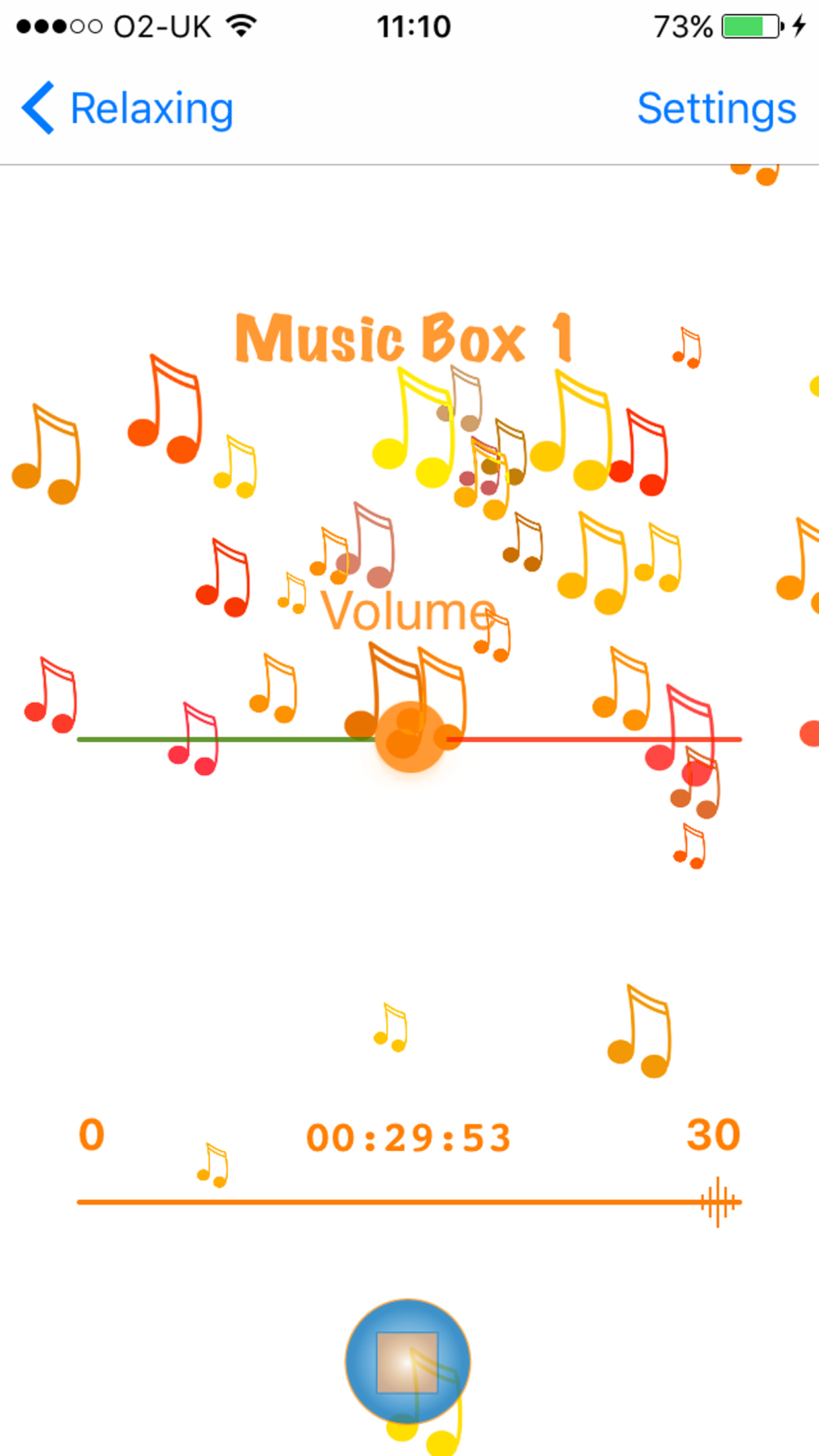Viewport: 819px width, 1456px height.
Task: Tap the timer slider handle near 30
Action: [x=719, y=1202]
